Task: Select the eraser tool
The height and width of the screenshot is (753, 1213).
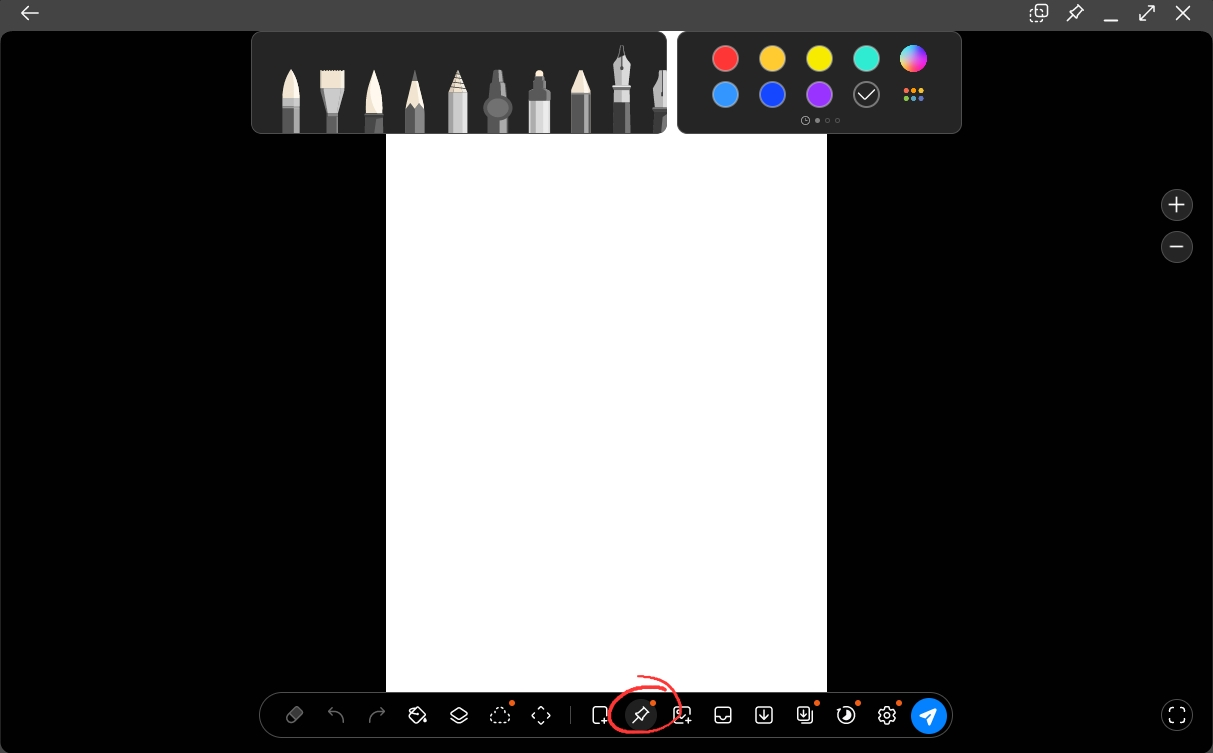Action: coord(294,715)
